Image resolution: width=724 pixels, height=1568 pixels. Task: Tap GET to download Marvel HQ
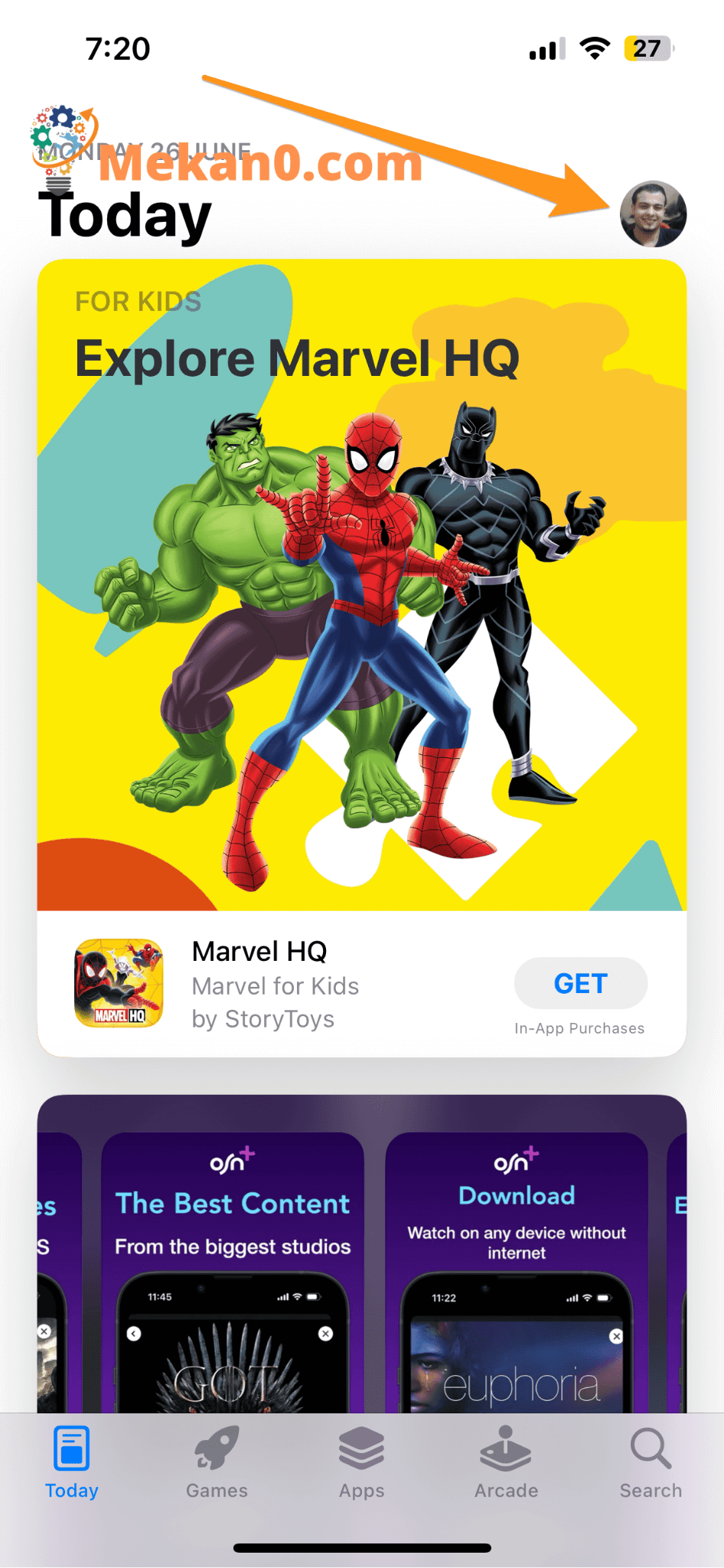point(580,983)
